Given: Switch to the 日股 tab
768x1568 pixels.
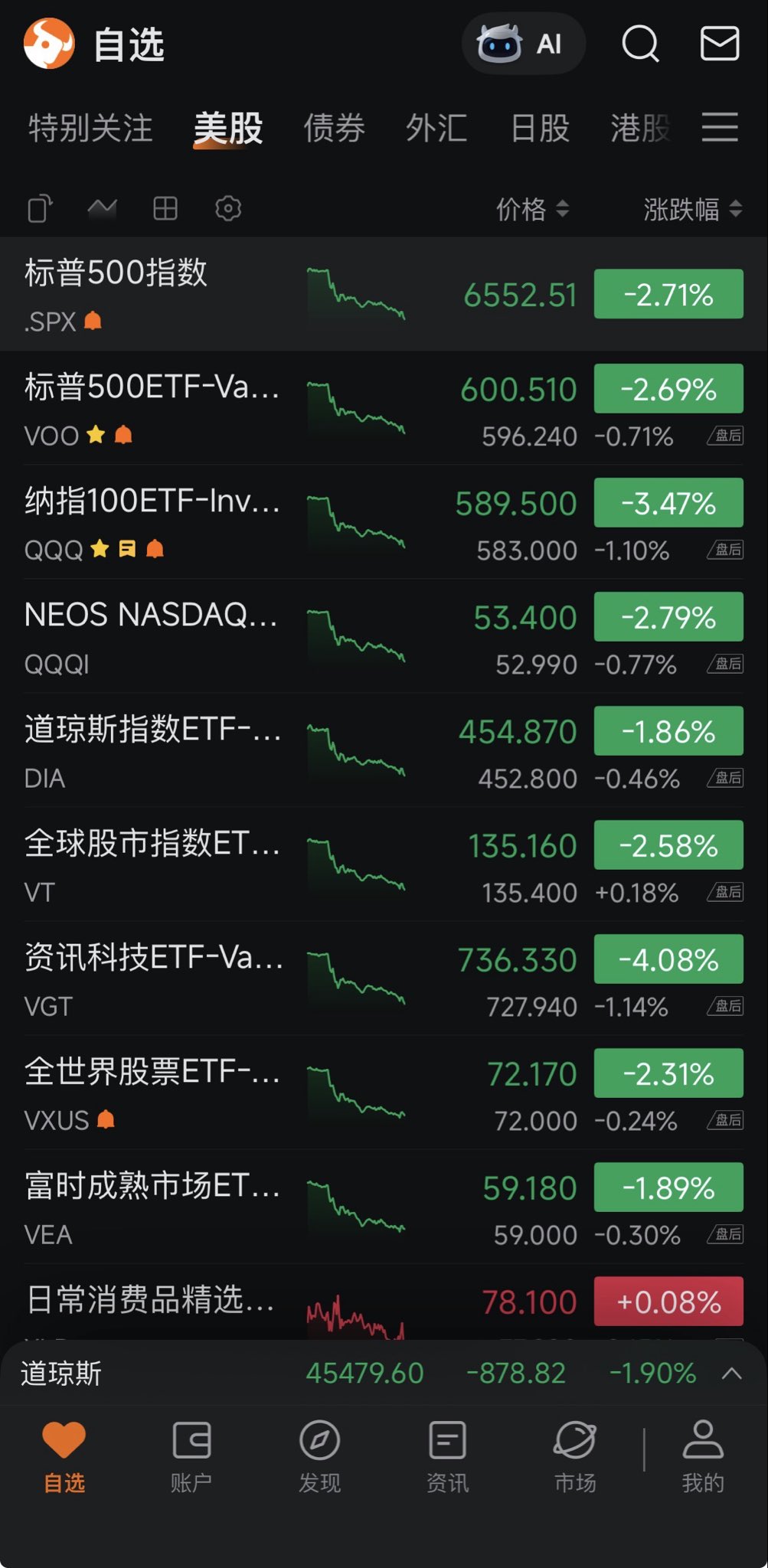Looking at the screenshot, I should click(x=540, y=128).
